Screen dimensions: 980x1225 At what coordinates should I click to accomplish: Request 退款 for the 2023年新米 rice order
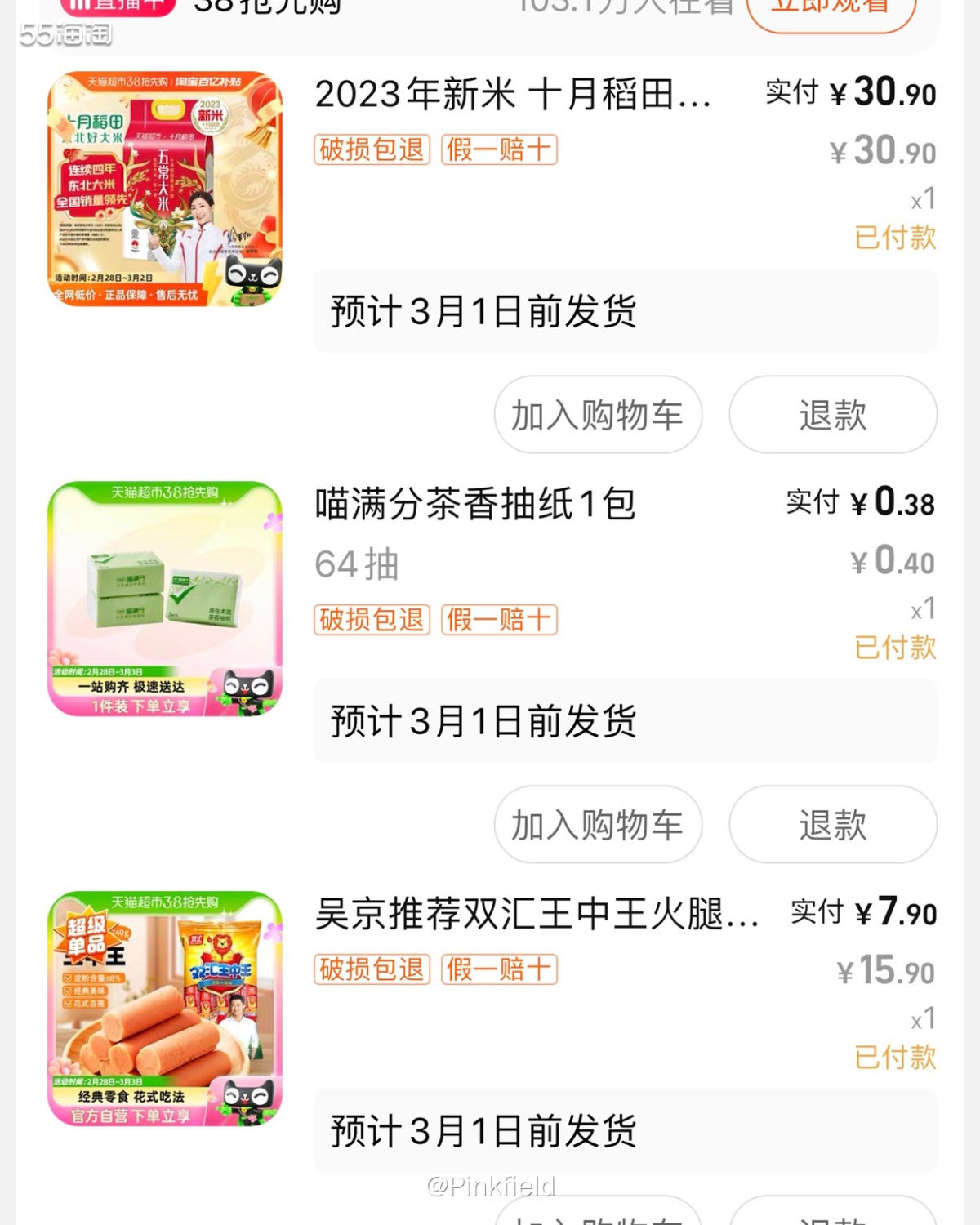click(832, 415)
